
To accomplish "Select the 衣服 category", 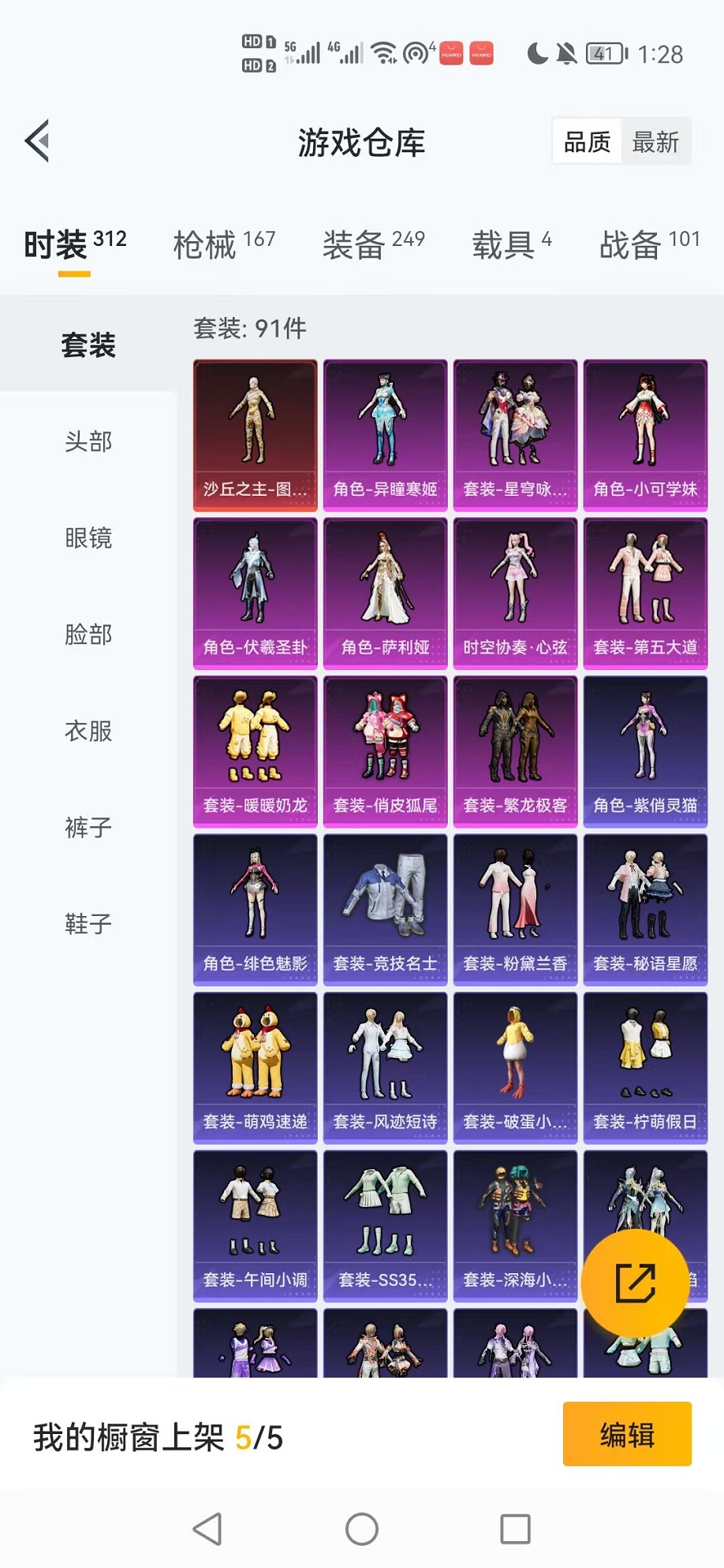I will tap(88, 731).
